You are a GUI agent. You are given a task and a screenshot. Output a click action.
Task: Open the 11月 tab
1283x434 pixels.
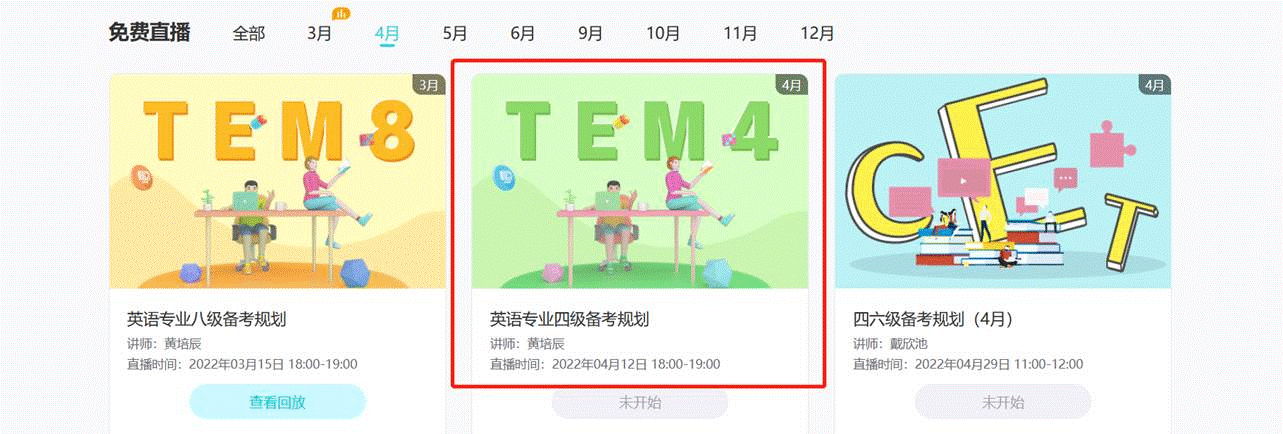(x=740, y=33)
